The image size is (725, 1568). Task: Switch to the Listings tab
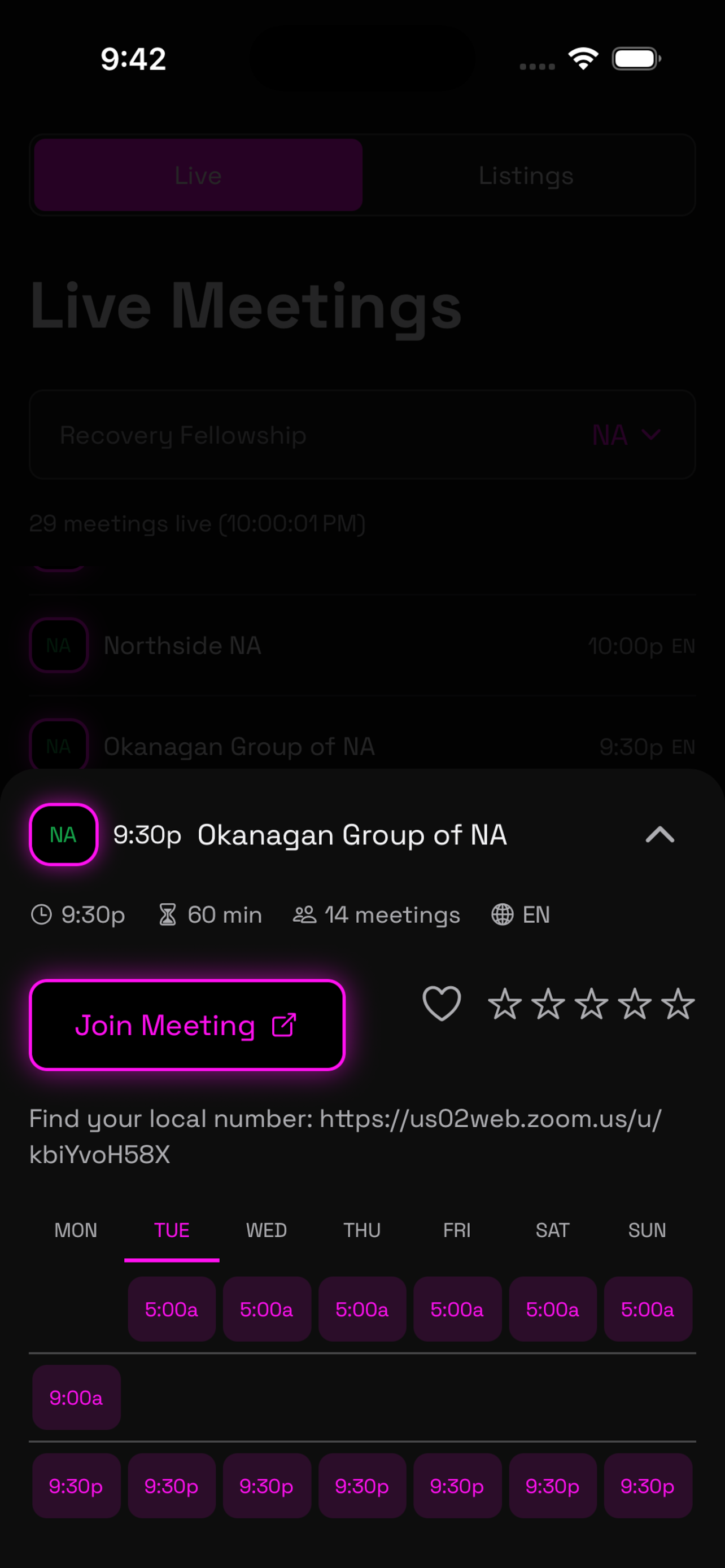[526, 176]
